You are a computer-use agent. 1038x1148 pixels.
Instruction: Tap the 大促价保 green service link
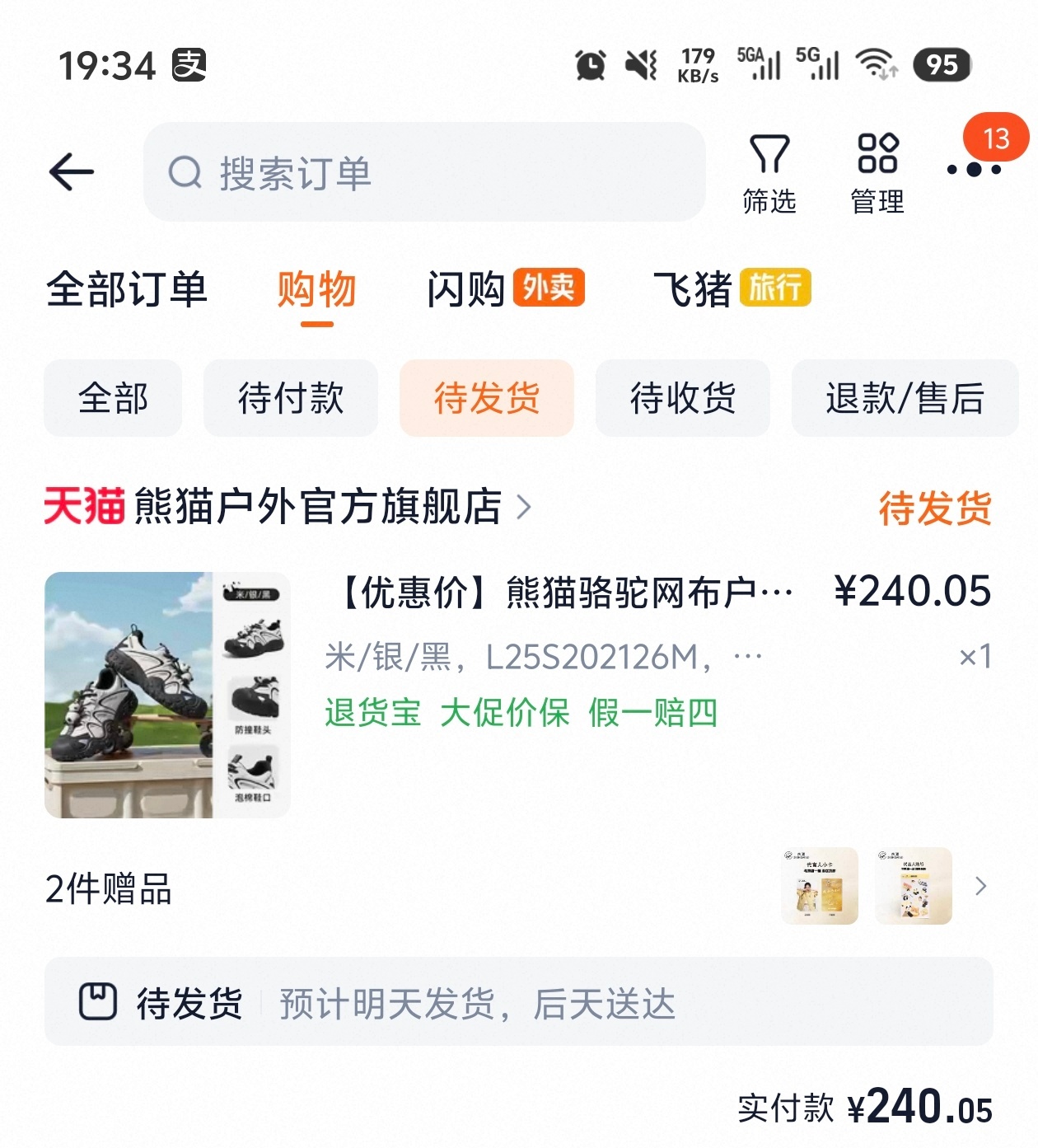coord(506,715)
